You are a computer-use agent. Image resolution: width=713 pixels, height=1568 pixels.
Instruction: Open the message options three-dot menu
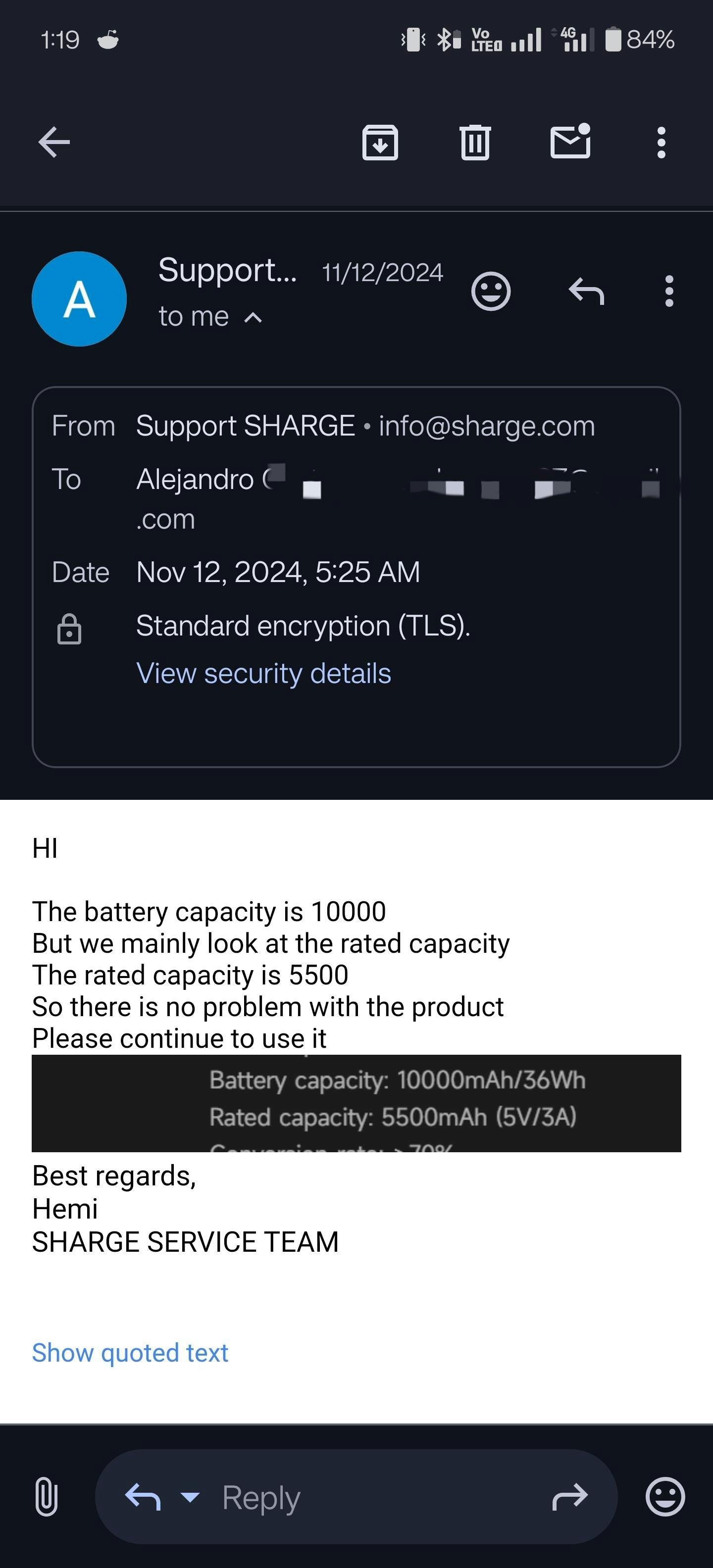[669, 292]
